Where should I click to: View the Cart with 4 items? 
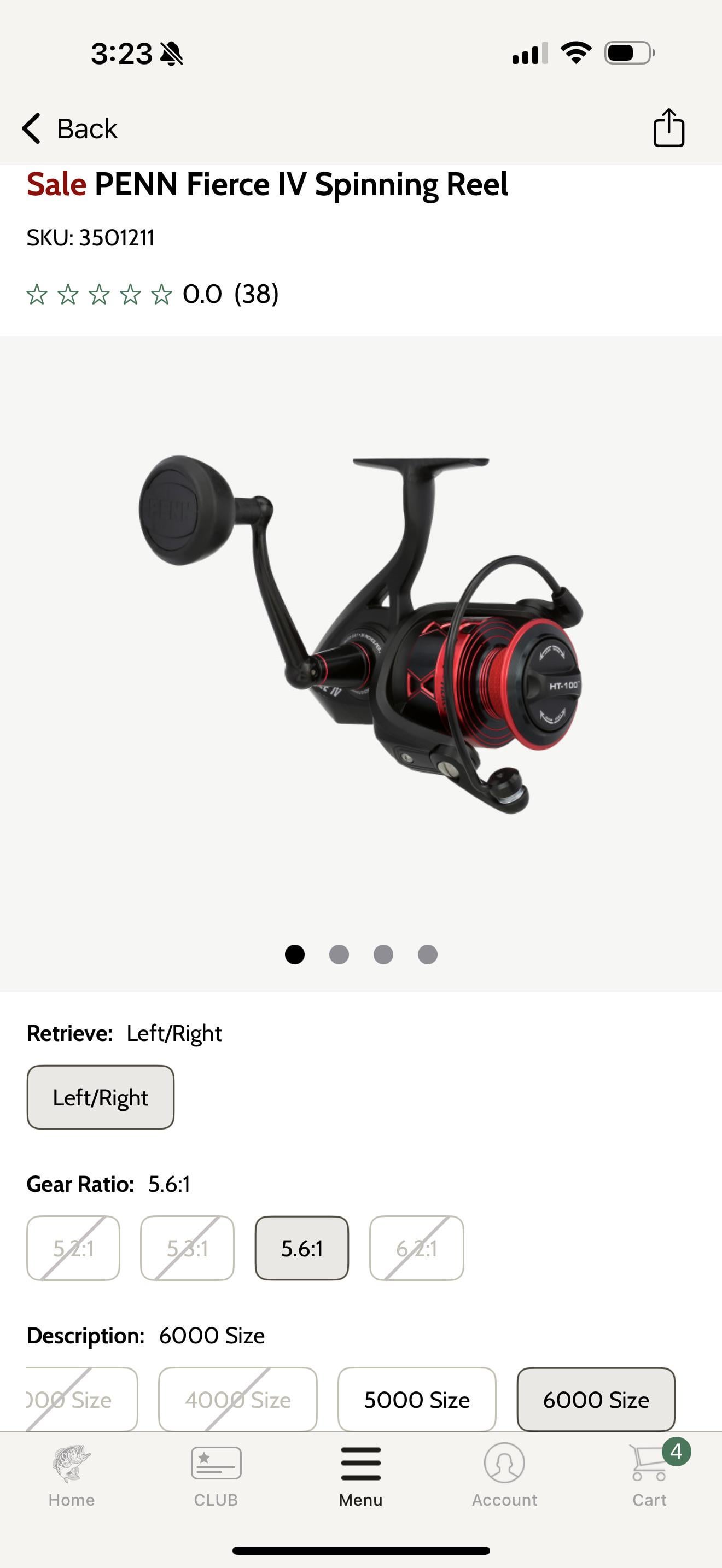pyautogui.click(x=649, y=1475)
